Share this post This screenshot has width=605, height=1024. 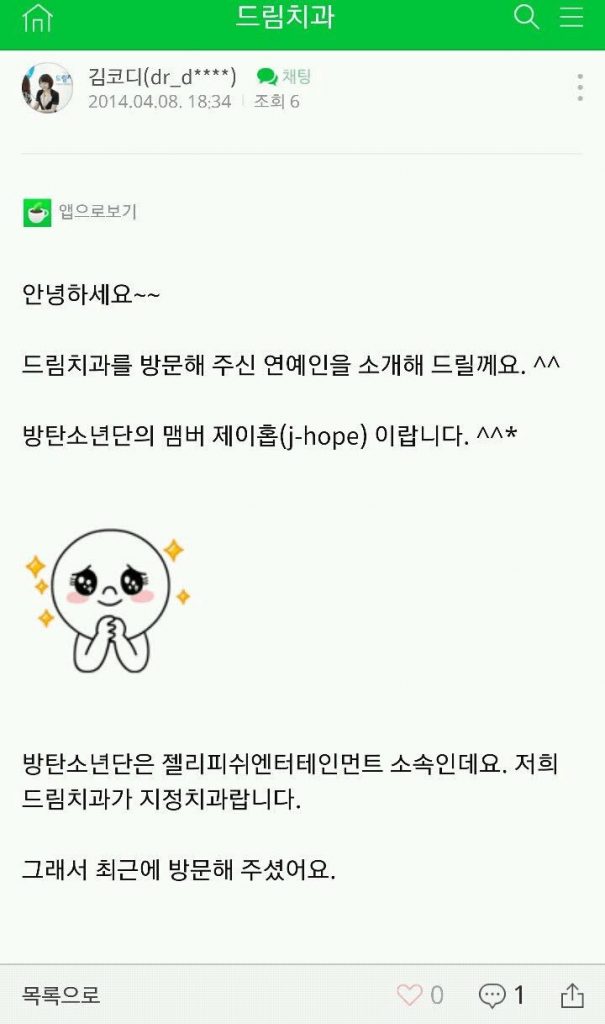click(572, 995)
